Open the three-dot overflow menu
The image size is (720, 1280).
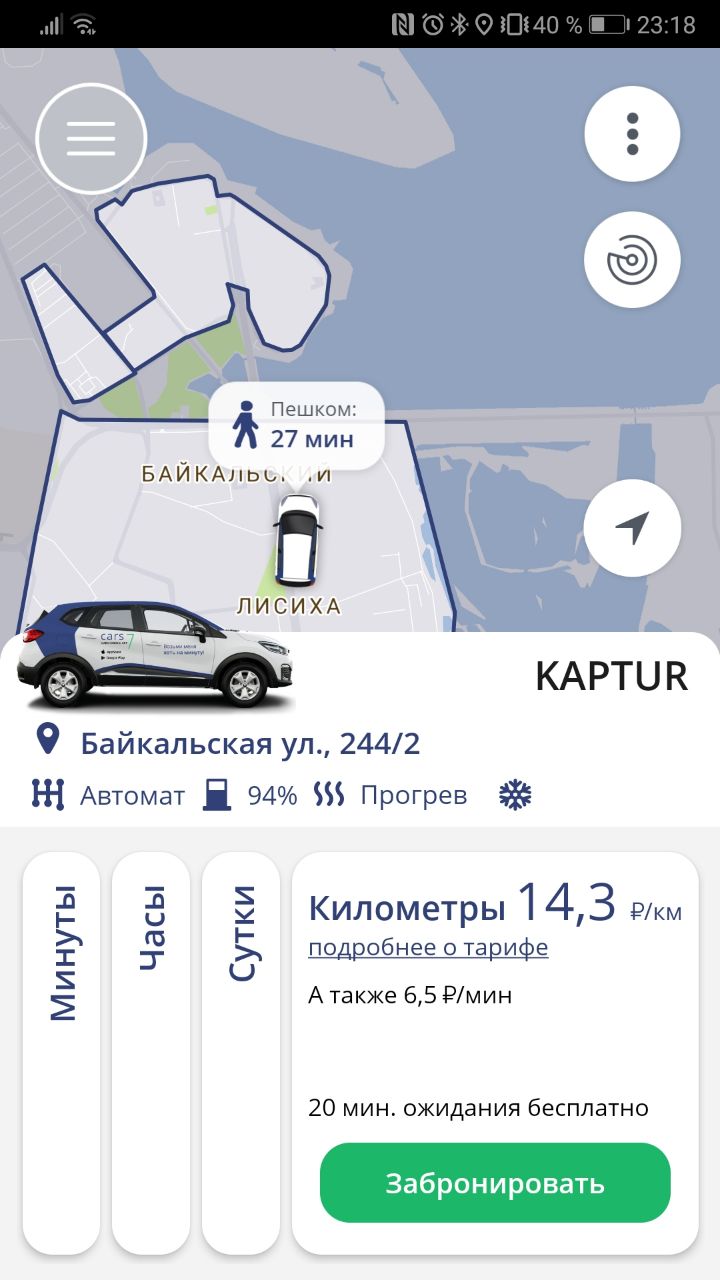tap(632, 134)
